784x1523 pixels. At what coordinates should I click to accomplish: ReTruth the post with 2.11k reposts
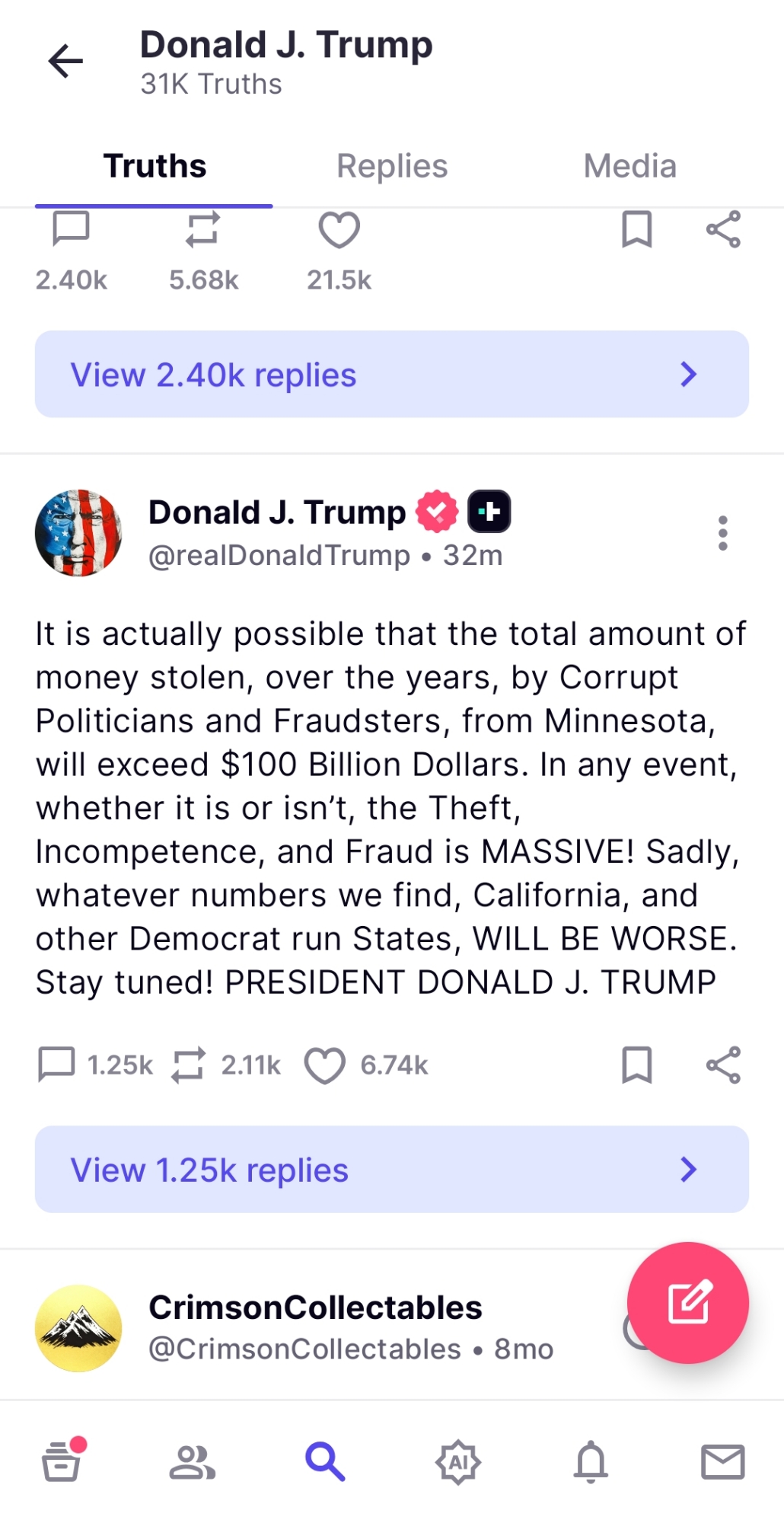[x=188, y=1065]
